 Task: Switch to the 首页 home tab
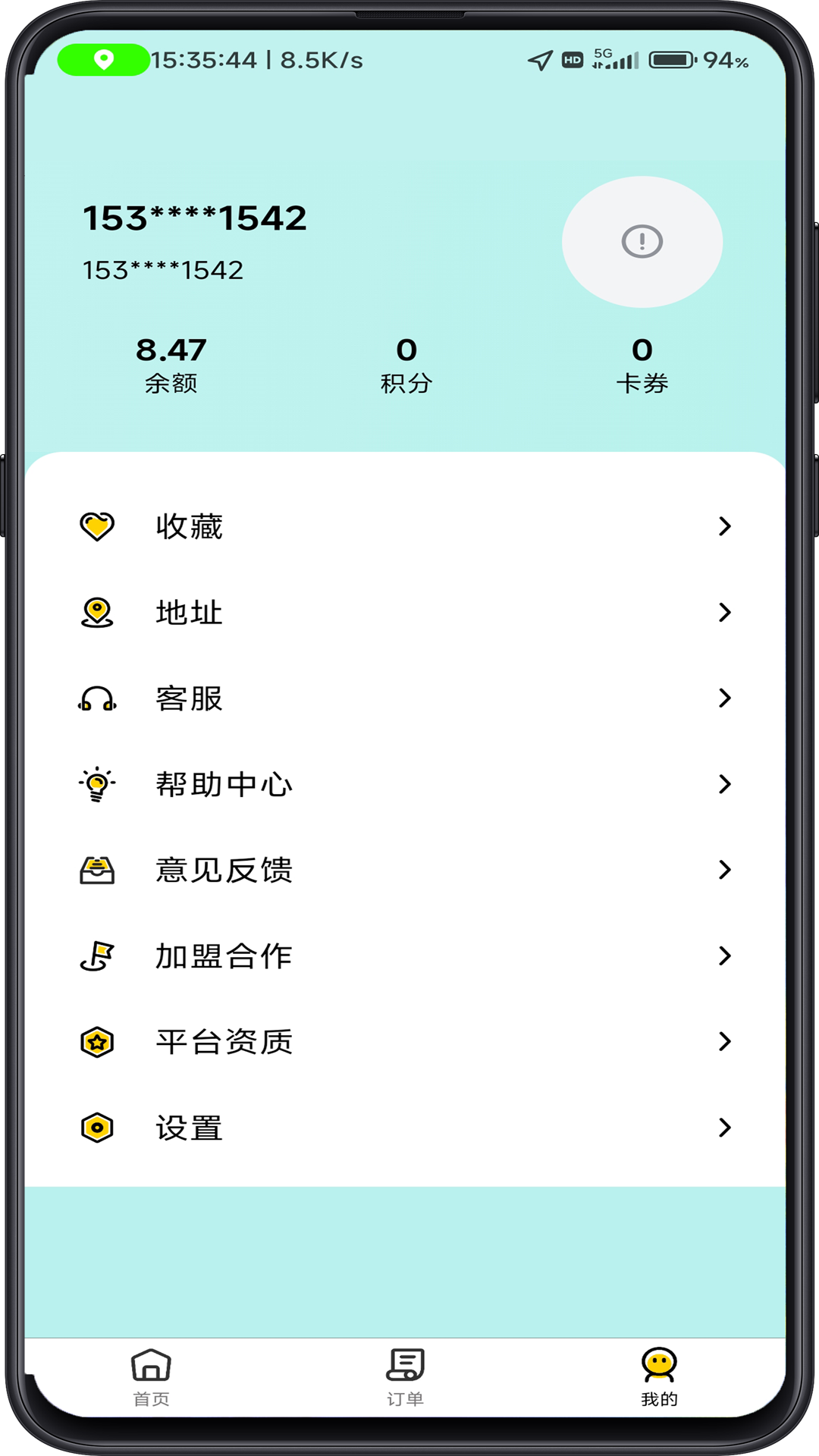[x=151, y=1376]
